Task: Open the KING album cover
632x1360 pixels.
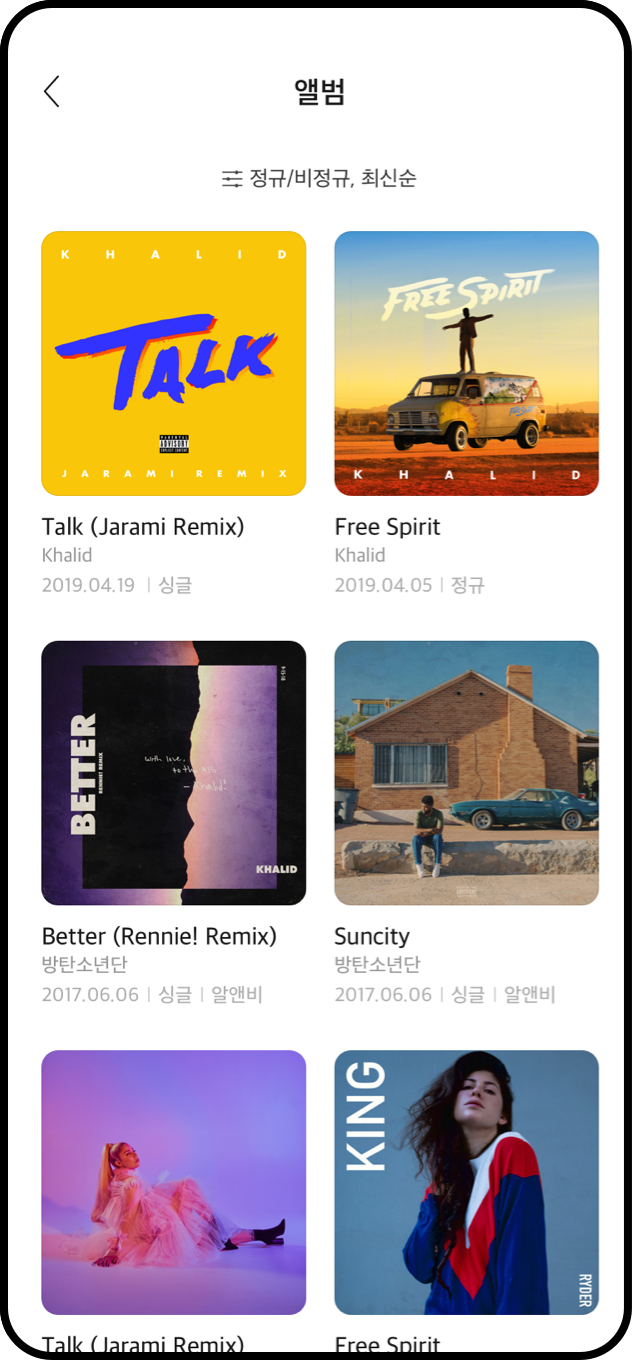Action: [466, 1182]
